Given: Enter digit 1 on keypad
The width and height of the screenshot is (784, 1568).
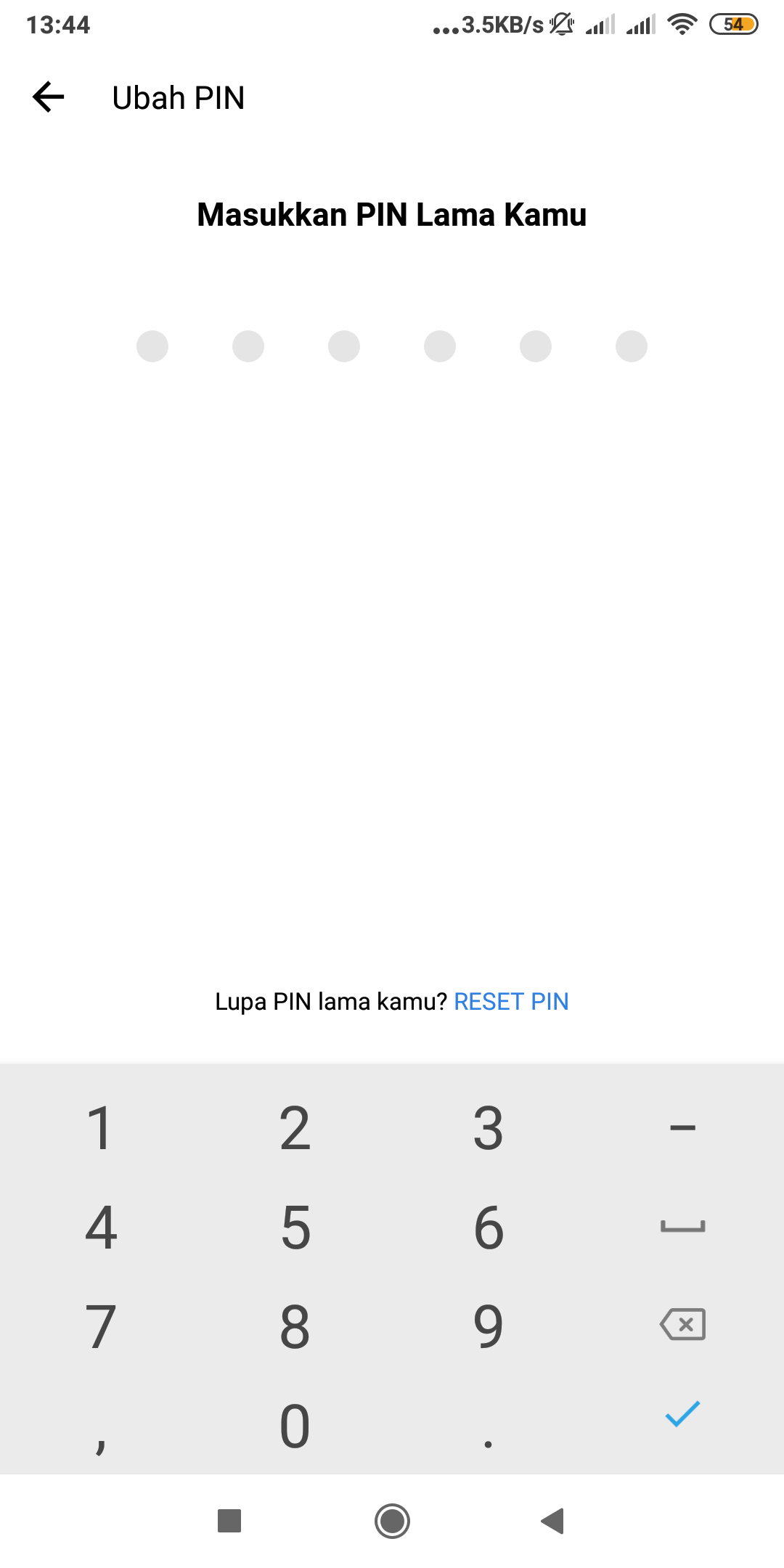Looking at the screenshot, I should (x=99, y=1129).
